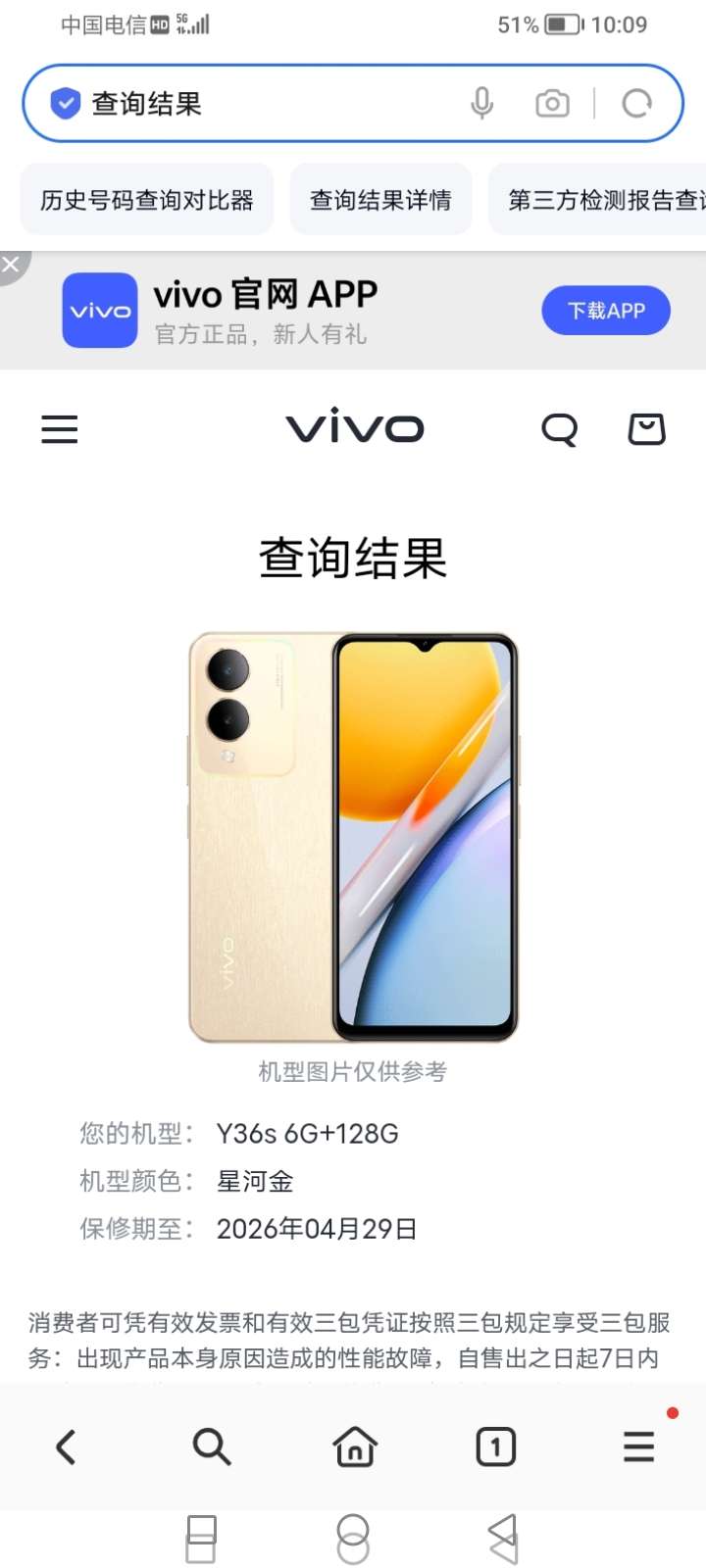Open the vivo site search icon

click(560, 429)
